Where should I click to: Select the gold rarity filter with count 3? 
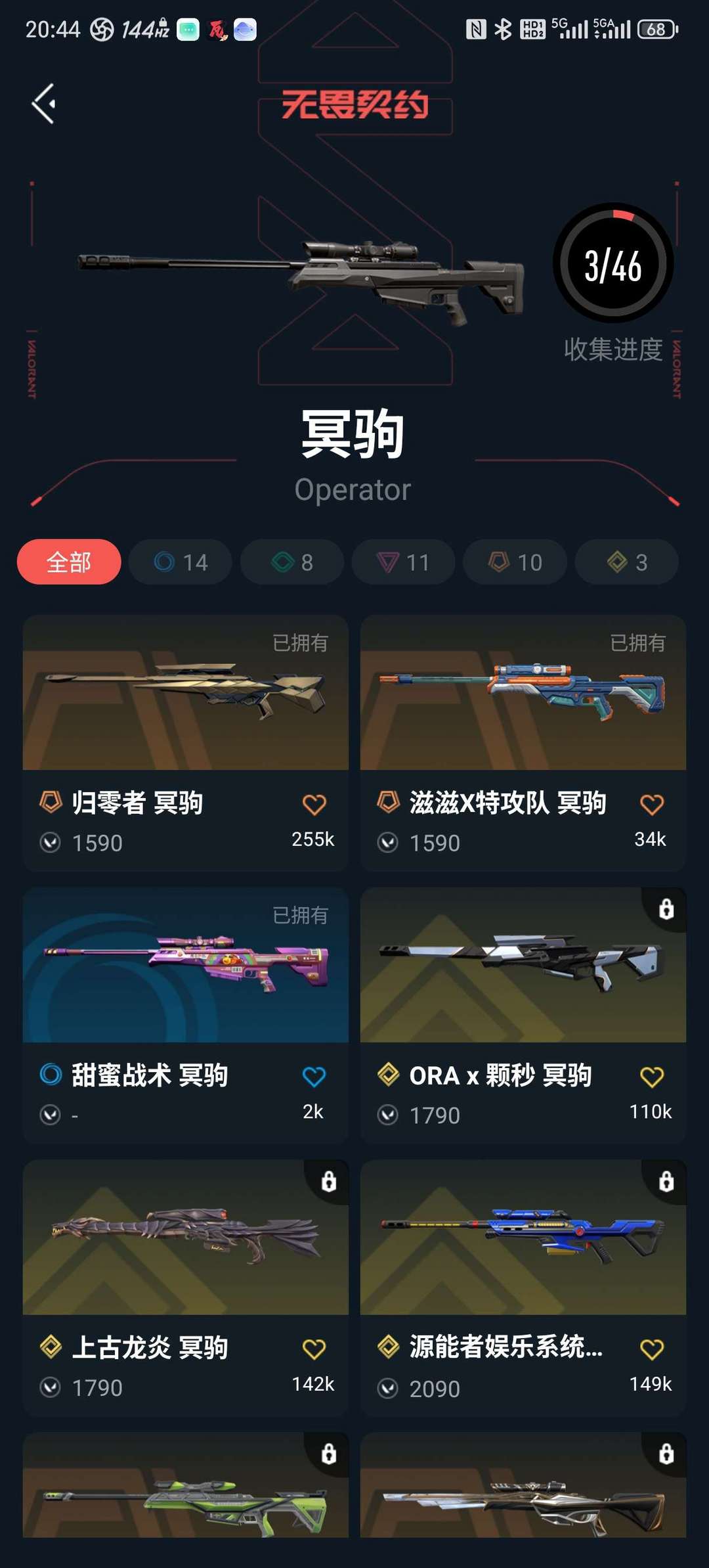pyautogui.click(x=626, y=562)
